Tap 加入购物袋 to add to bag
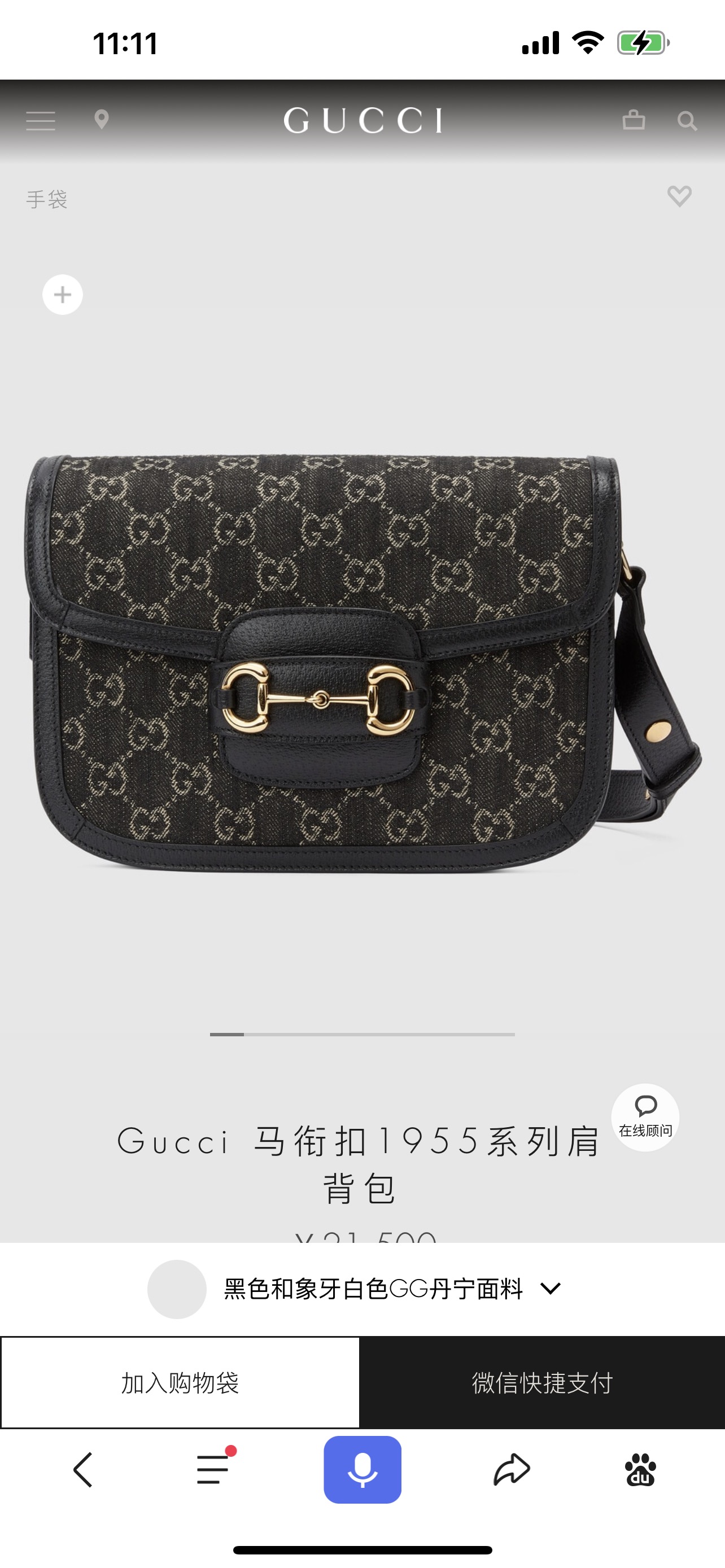Image resolution: width=725 pixels, height=1568 pixels. click(180, 1383)
